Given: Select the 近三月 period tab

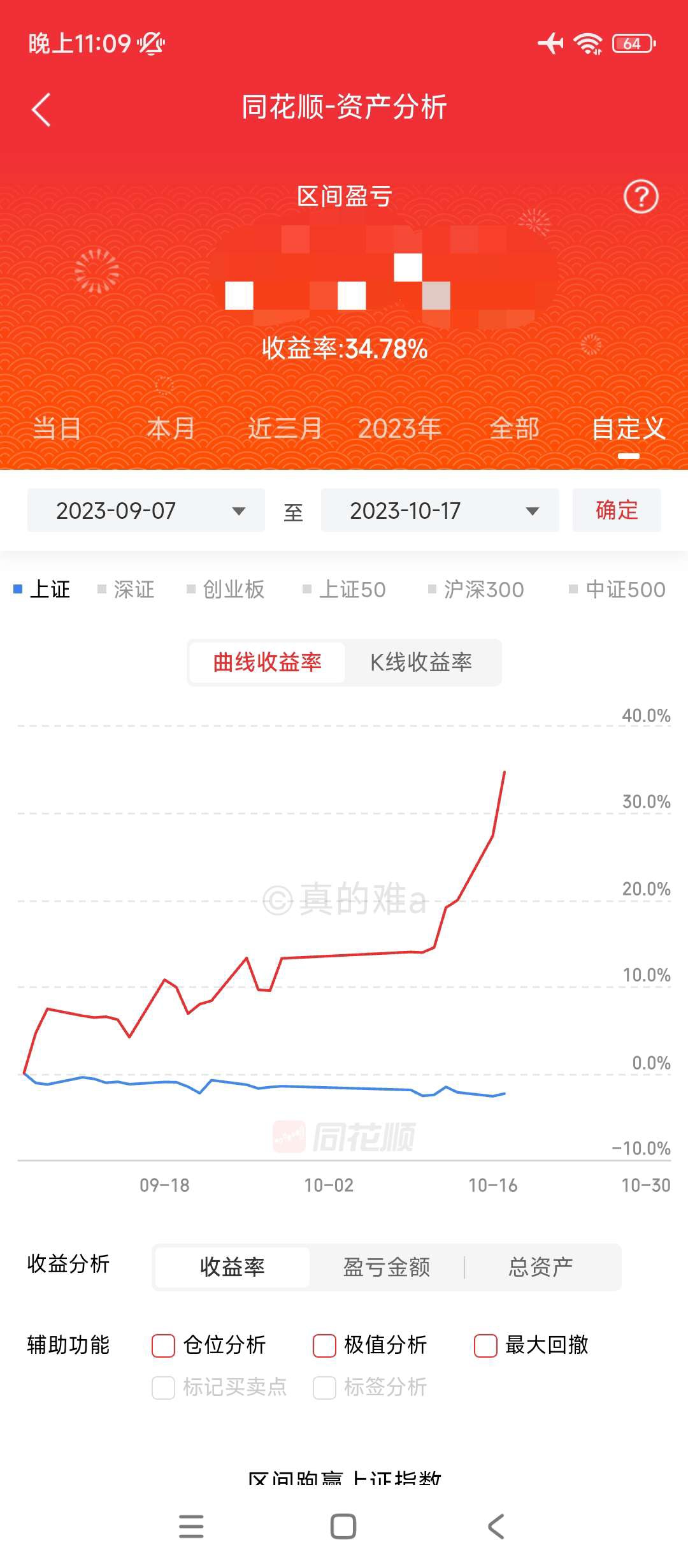Looking at the screenshot, I should pos(285,428).
